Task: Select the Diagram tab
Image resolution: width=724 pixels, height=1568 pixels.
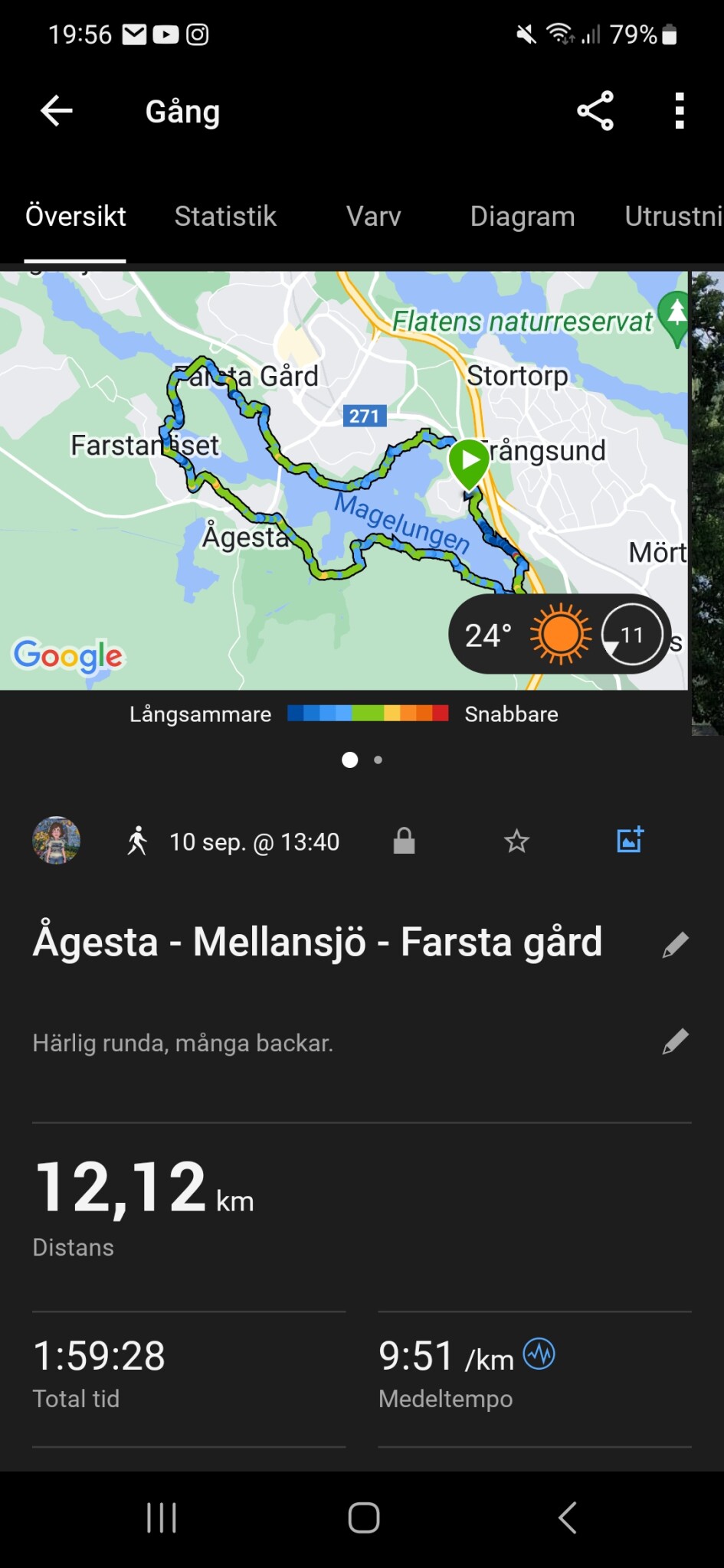Action: 523,217
